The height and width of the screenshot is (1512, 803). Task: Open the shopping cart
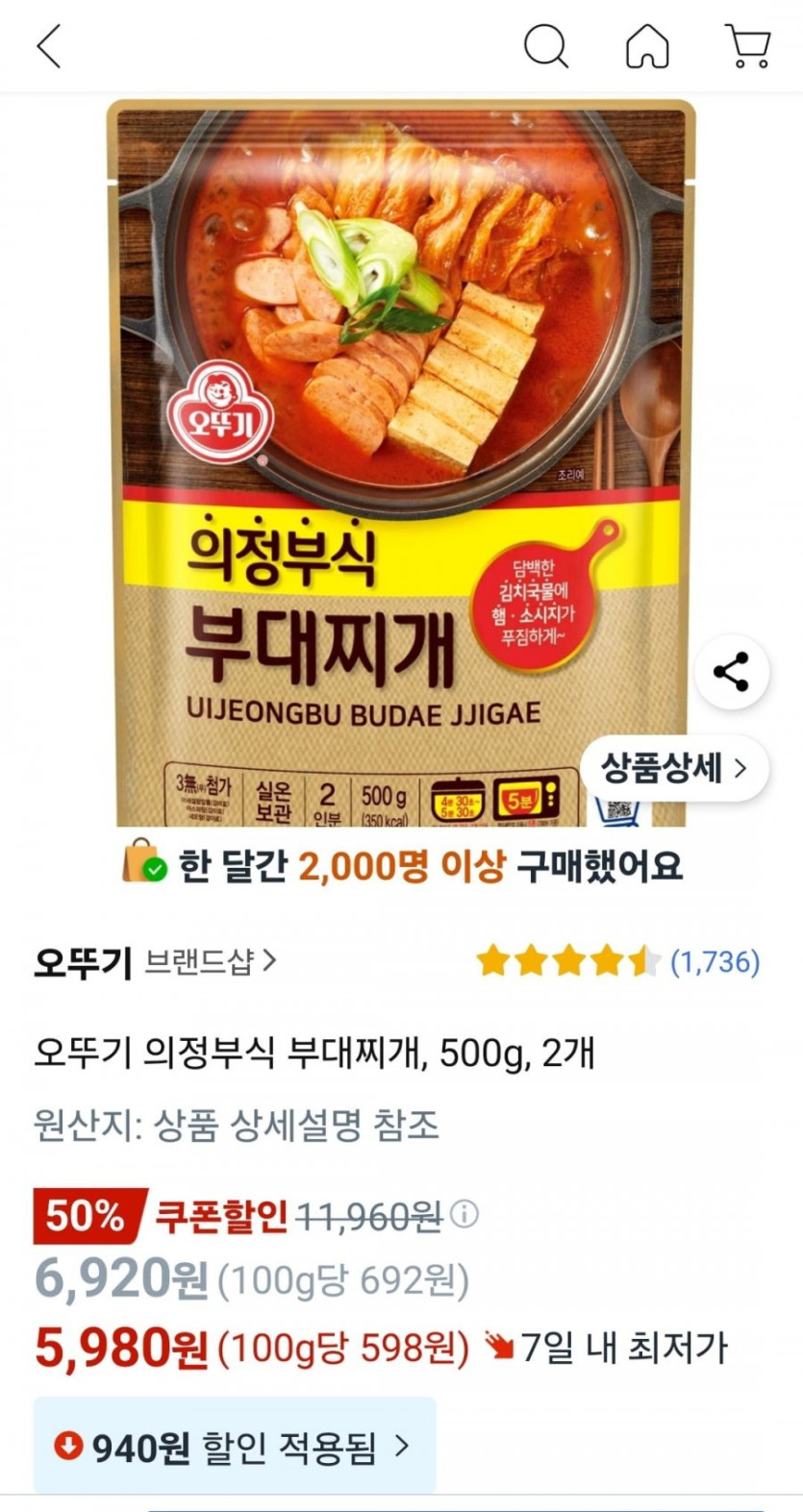coord(747,46)
